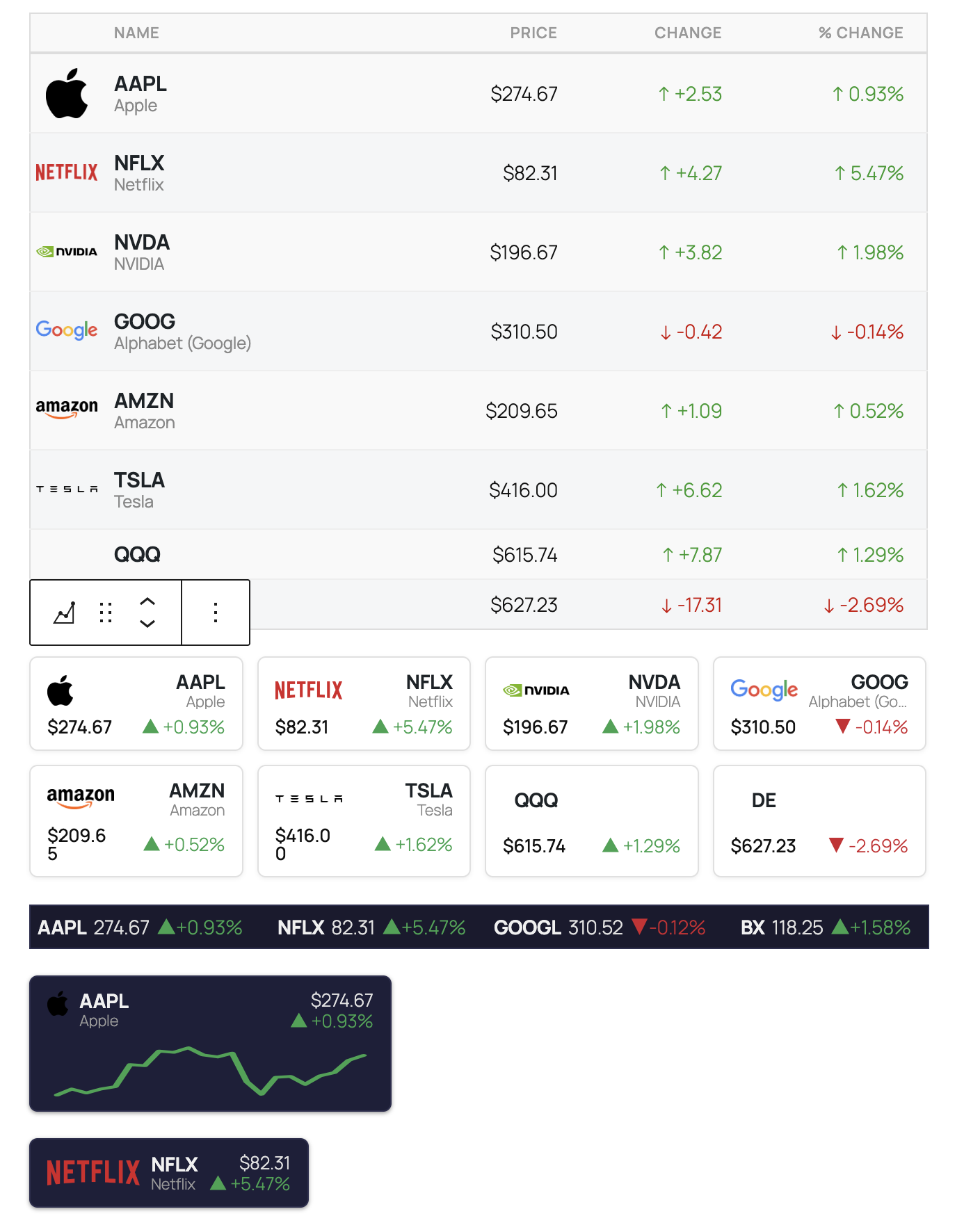Screen dimensions: 964x1232
Task: Open the block options three-dot menu
Action: tap(216, 613)
